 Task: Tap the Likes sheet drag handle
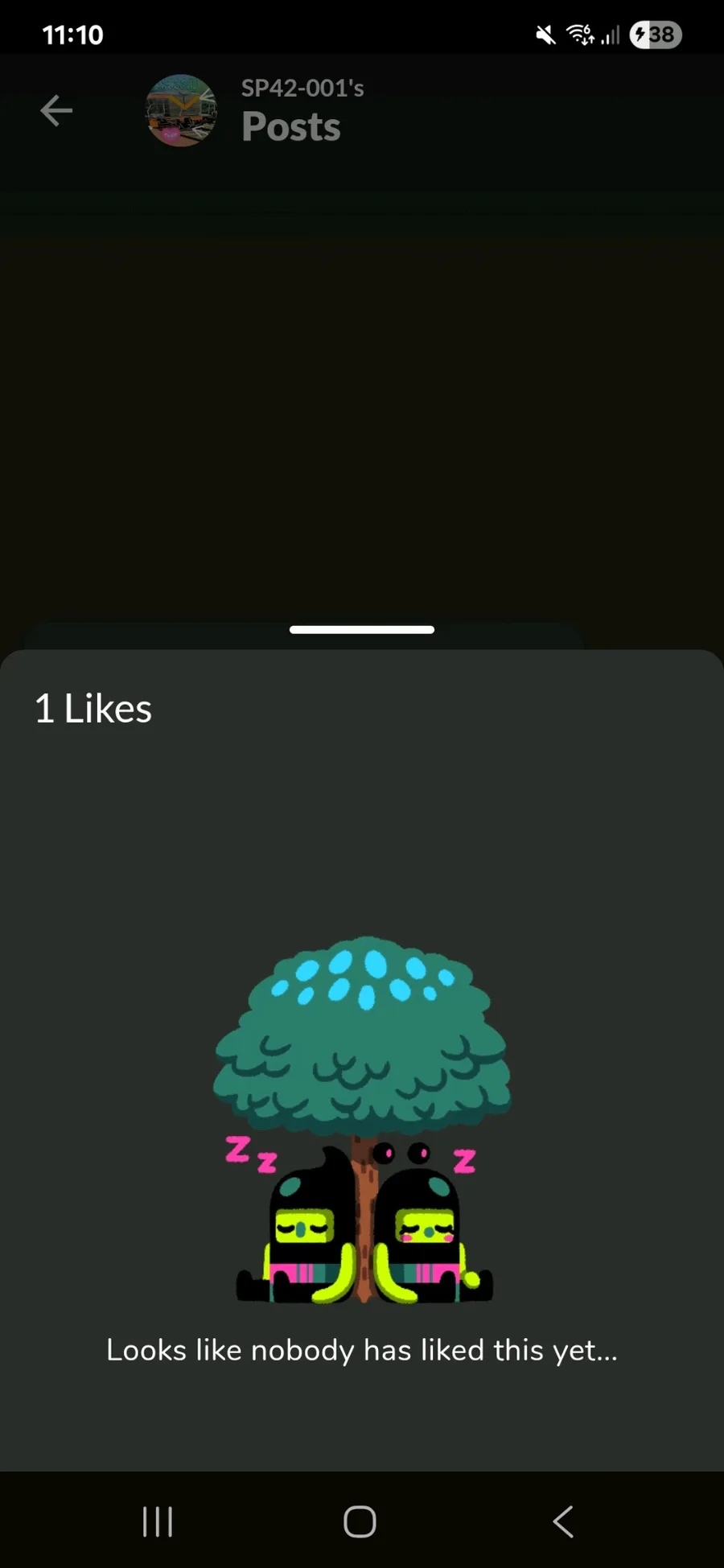coord(362,629)
